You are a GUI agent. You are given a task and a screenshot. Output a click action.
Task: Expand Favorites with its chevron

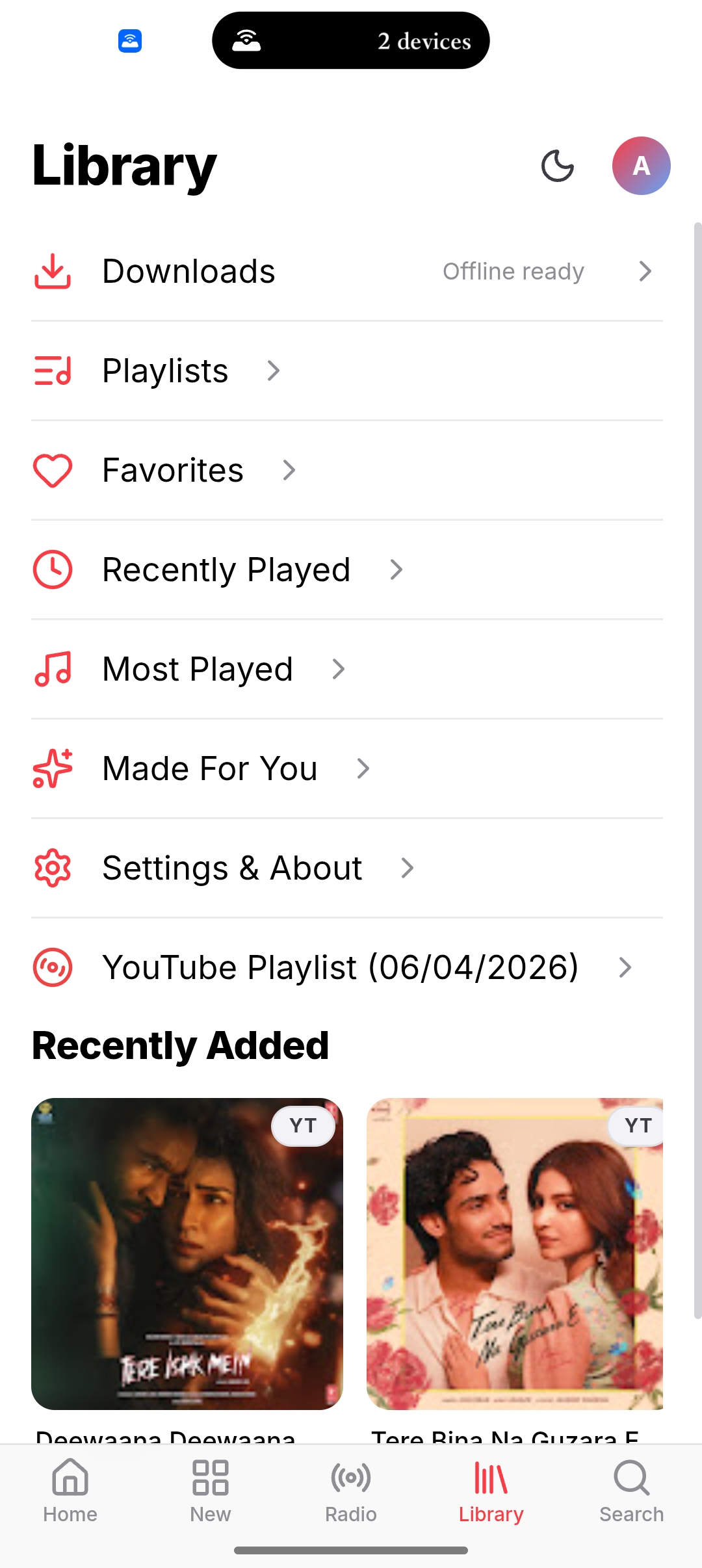[x=289, y=470]
